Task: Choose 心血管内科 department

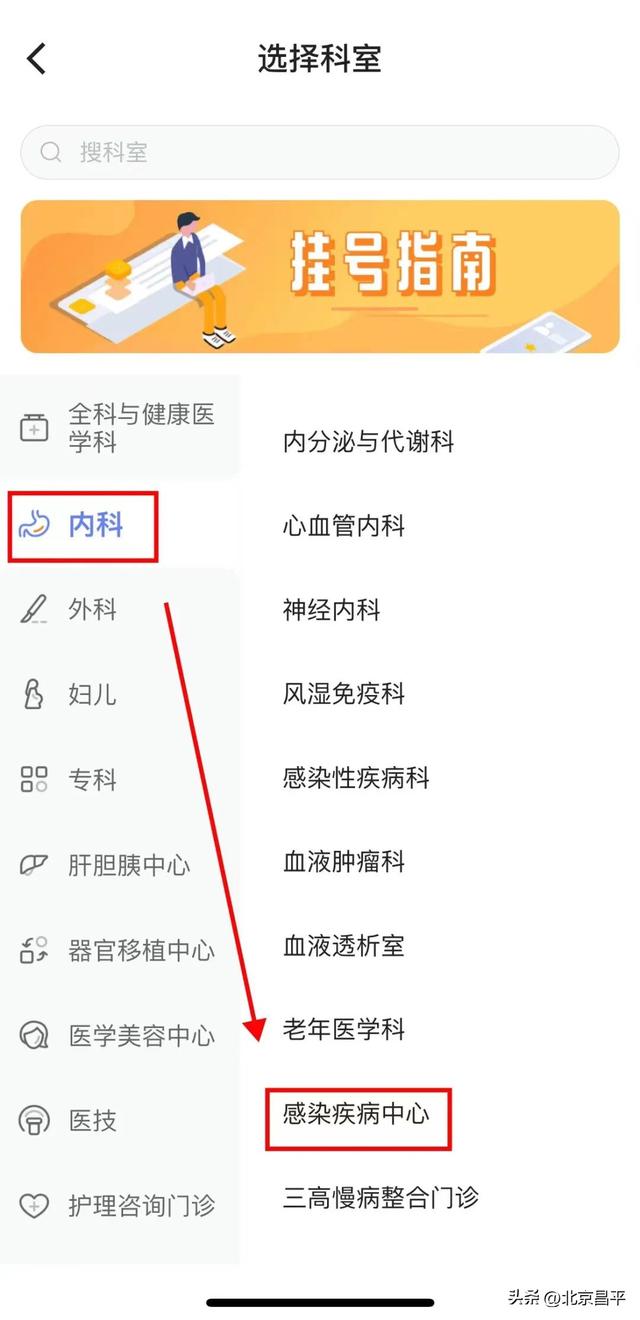Action: coord(344,525)
